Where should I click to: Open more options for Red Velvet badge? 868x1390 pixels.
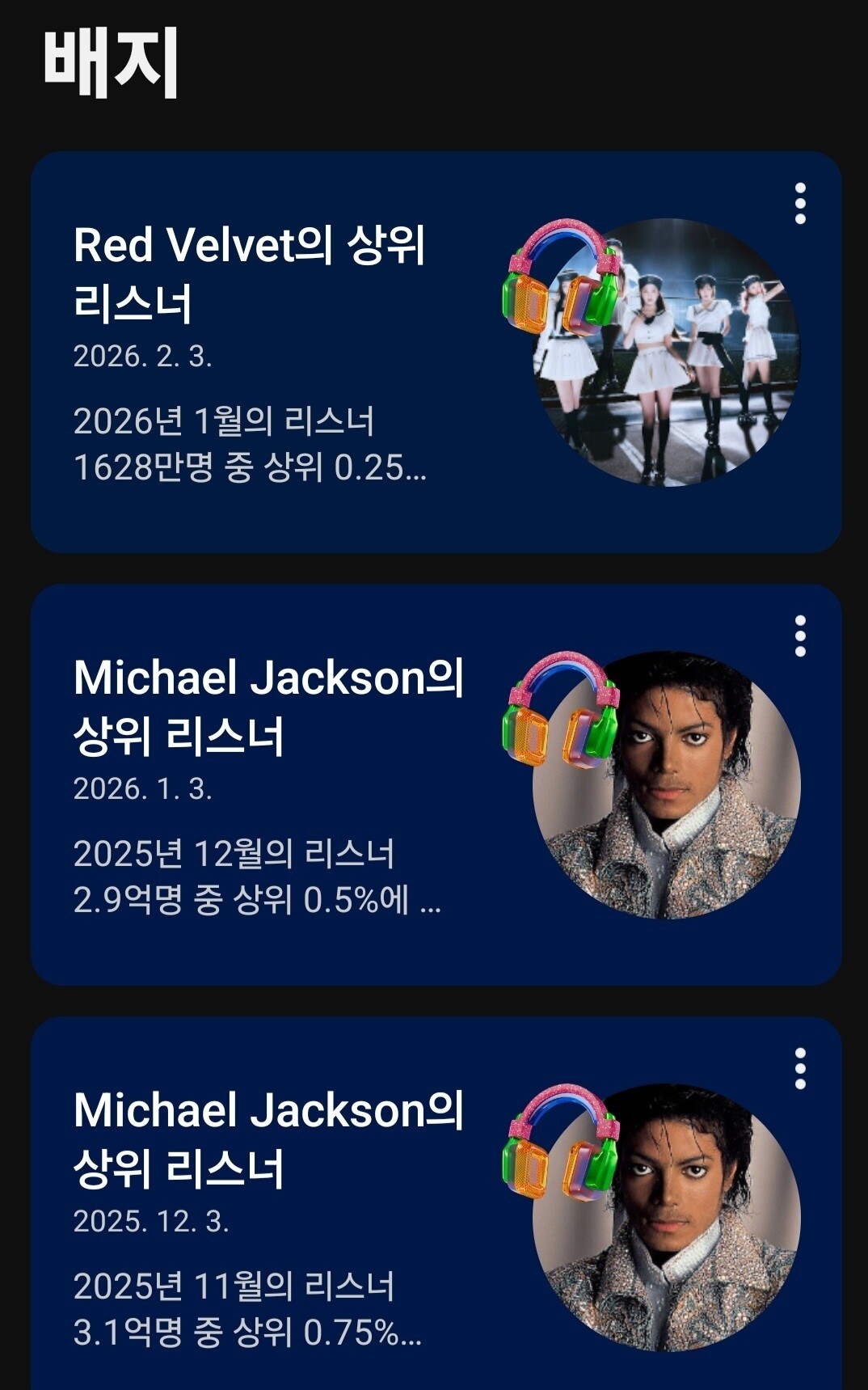pos(799,203)
